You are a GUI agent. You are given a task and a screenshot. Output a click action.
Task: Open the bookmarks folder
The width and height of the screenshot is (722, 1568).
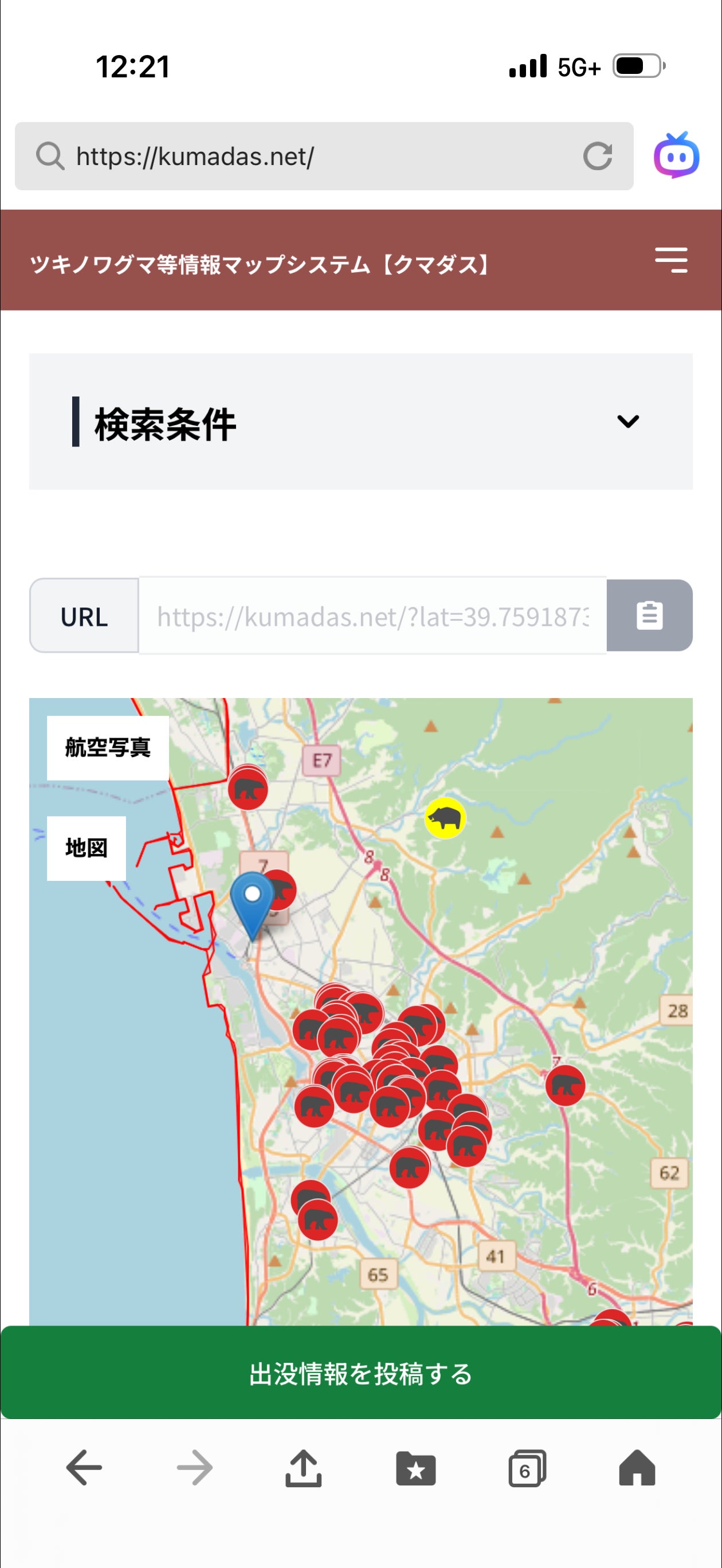coord(416,1468)
